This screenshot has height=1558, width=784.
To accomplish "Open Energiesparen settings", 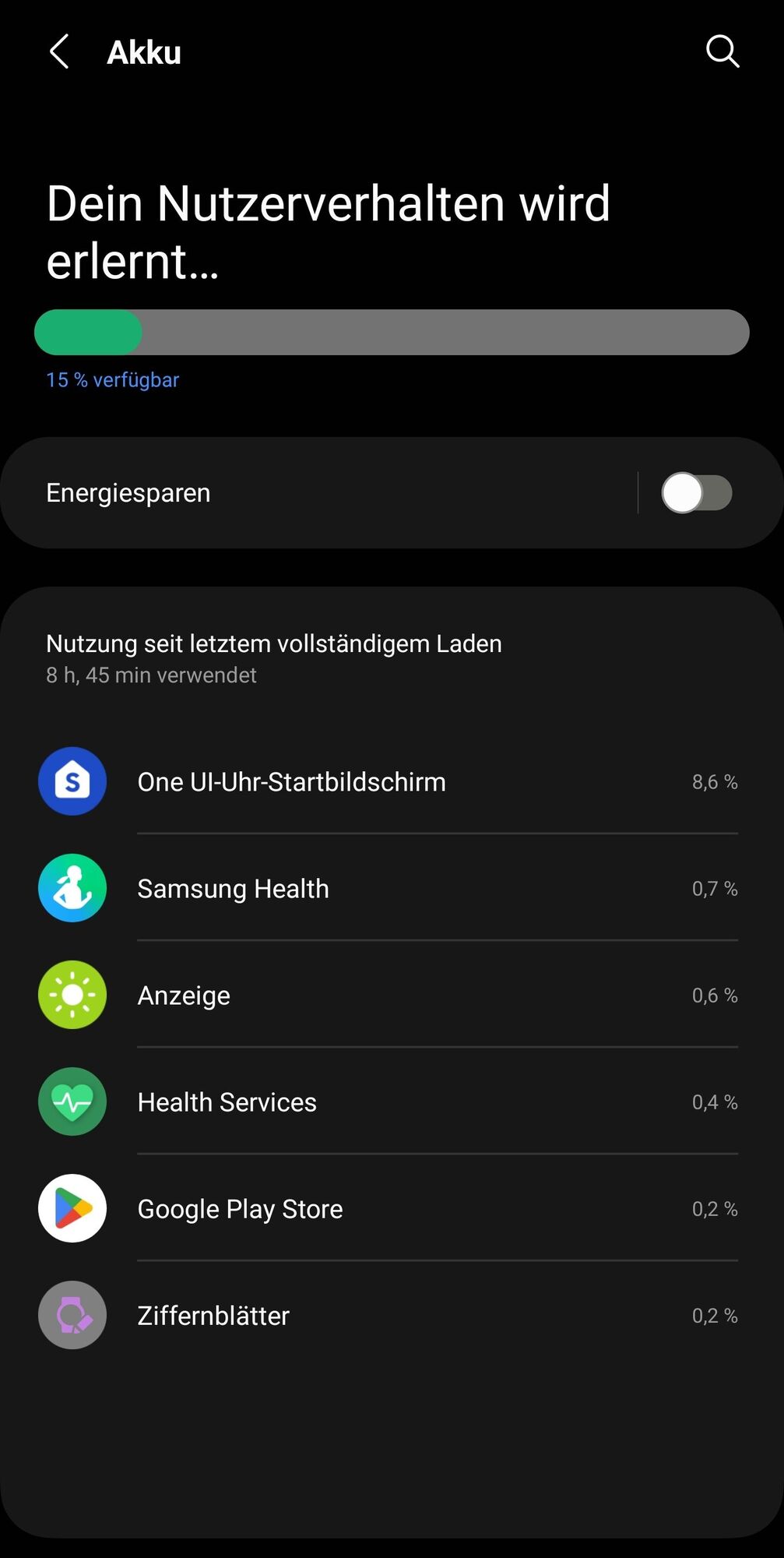I will coord(311,493).
